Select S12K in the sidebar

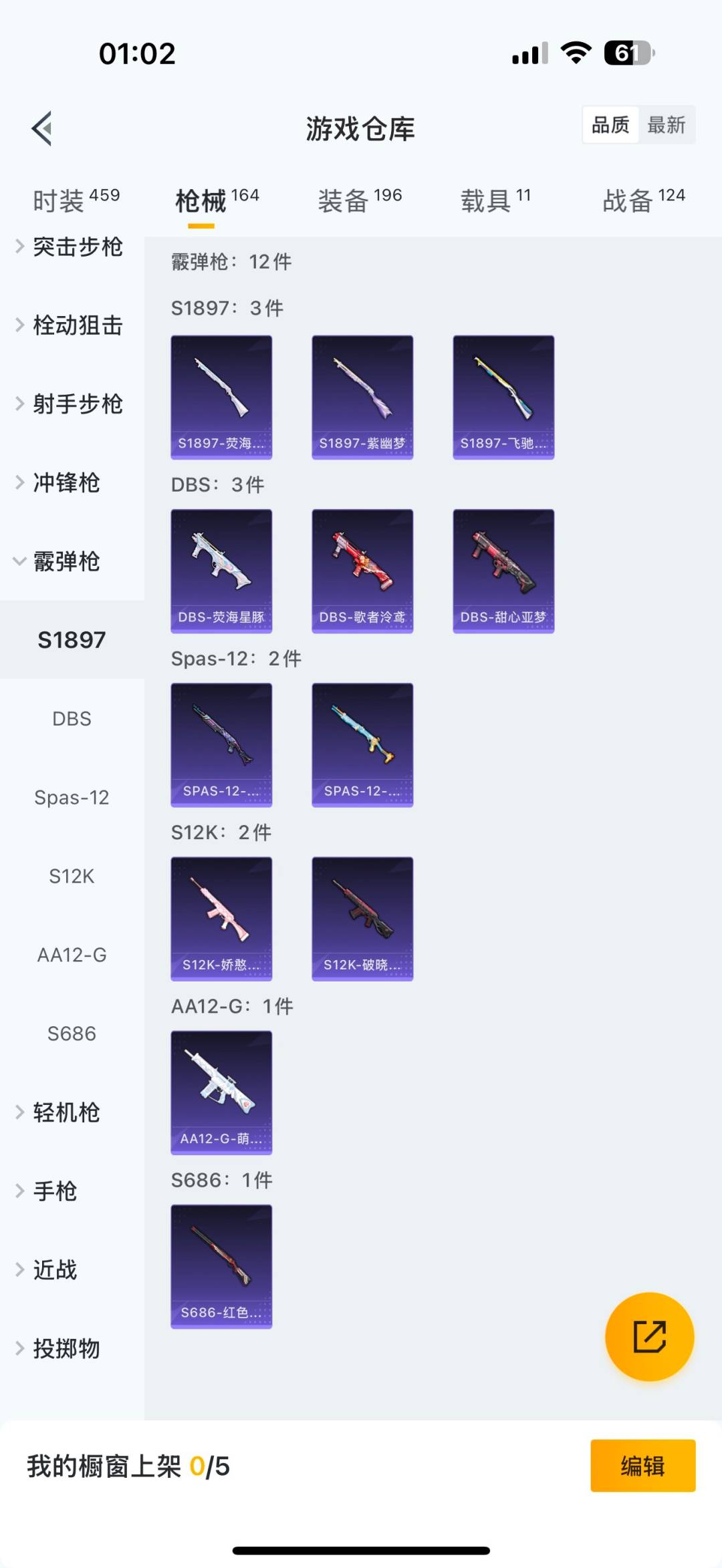[x=72, y=876]
